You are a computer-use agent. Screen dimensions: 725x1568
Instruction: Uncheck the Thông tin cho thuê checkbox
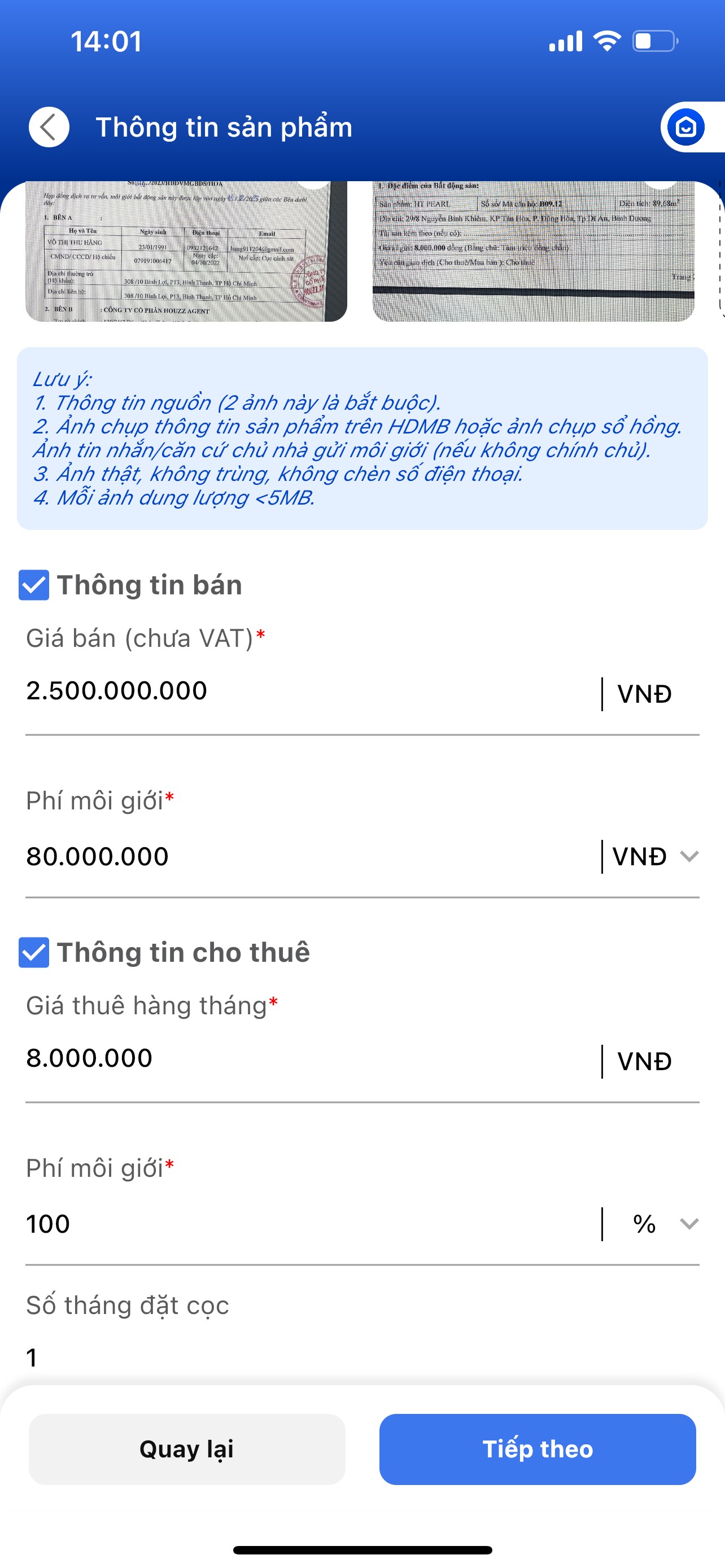click(x=34, y=953)
